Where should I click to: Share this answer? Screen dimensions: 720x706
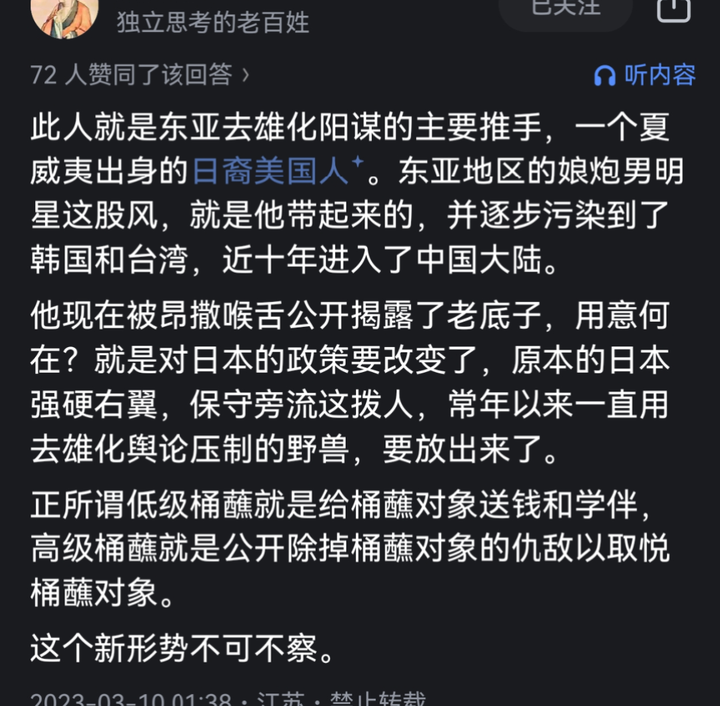click(x=673, y=9)
